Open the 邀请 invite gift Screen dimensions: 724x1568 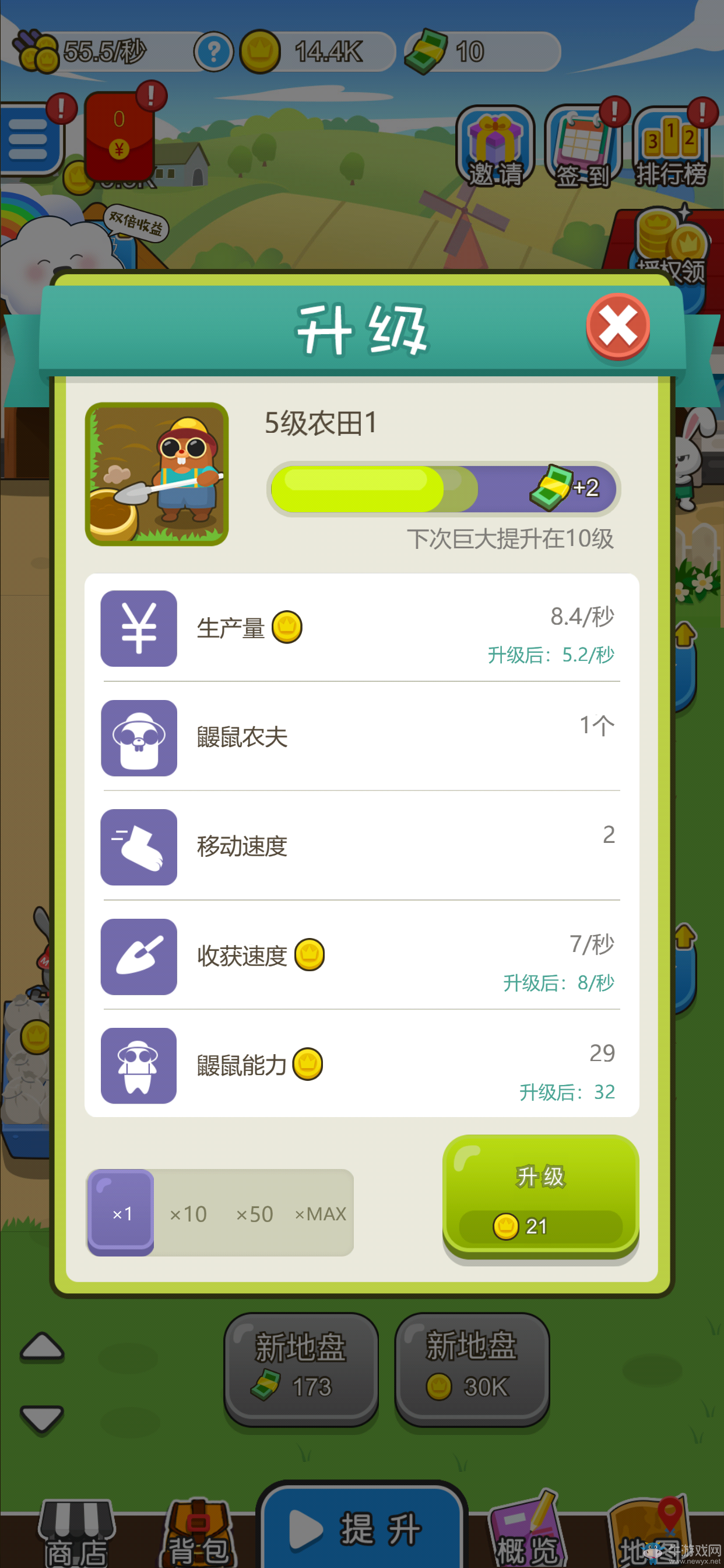pos(495,146)
